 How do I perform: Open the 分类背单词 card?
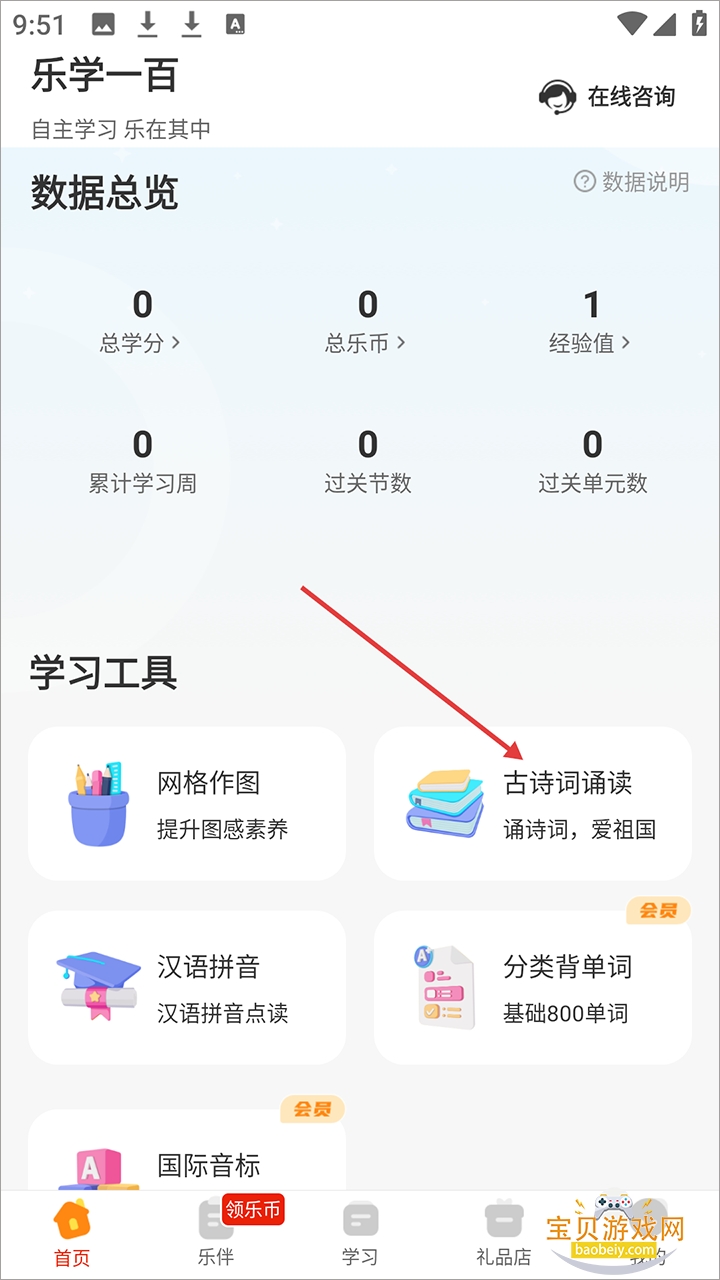(x=533, y=987)
